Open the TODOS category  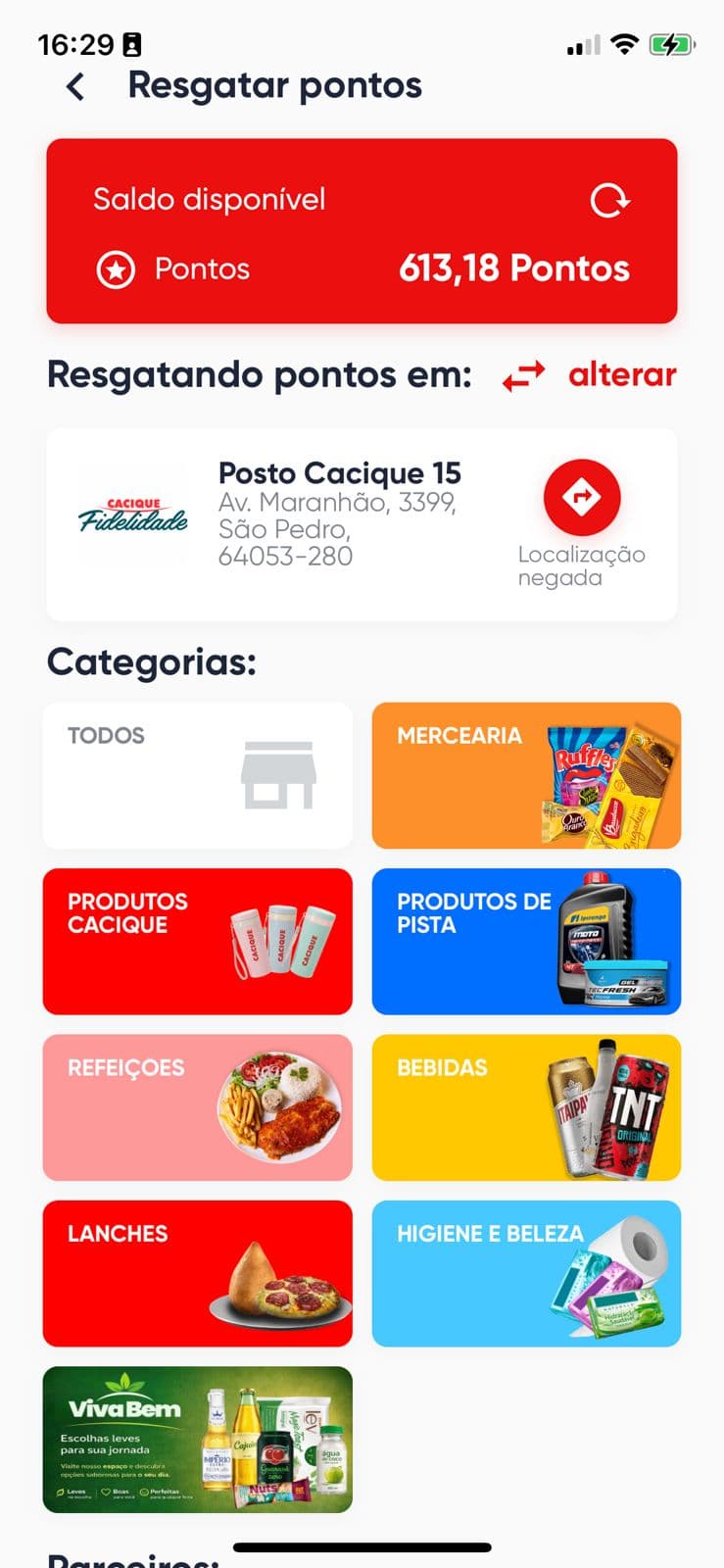197,775
